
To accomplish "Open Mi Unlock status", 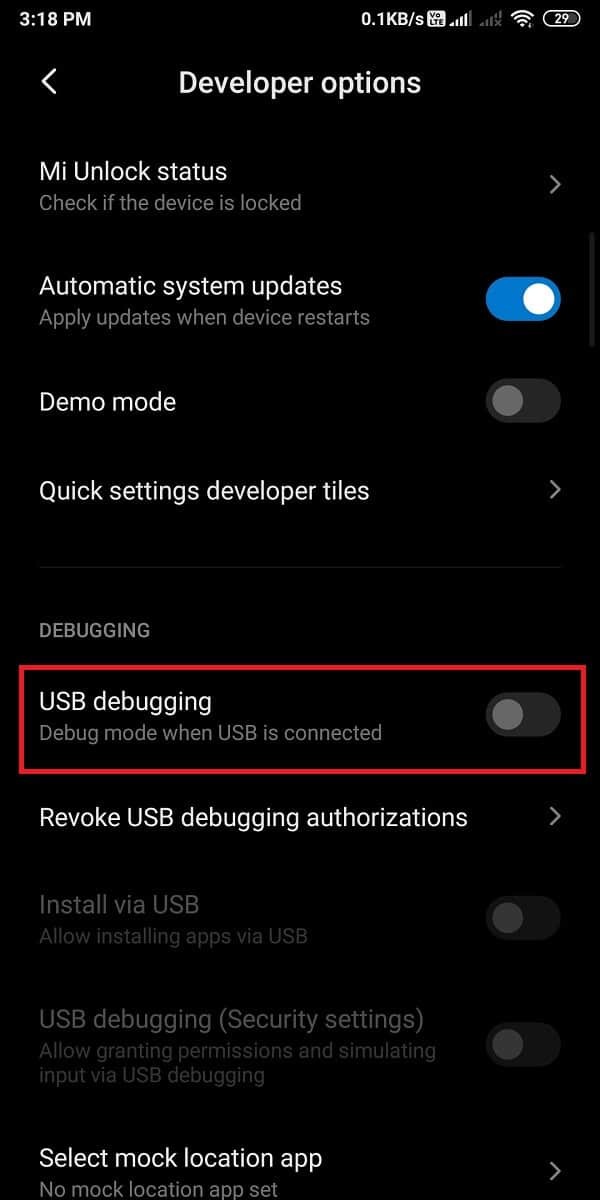I will 300,186.
